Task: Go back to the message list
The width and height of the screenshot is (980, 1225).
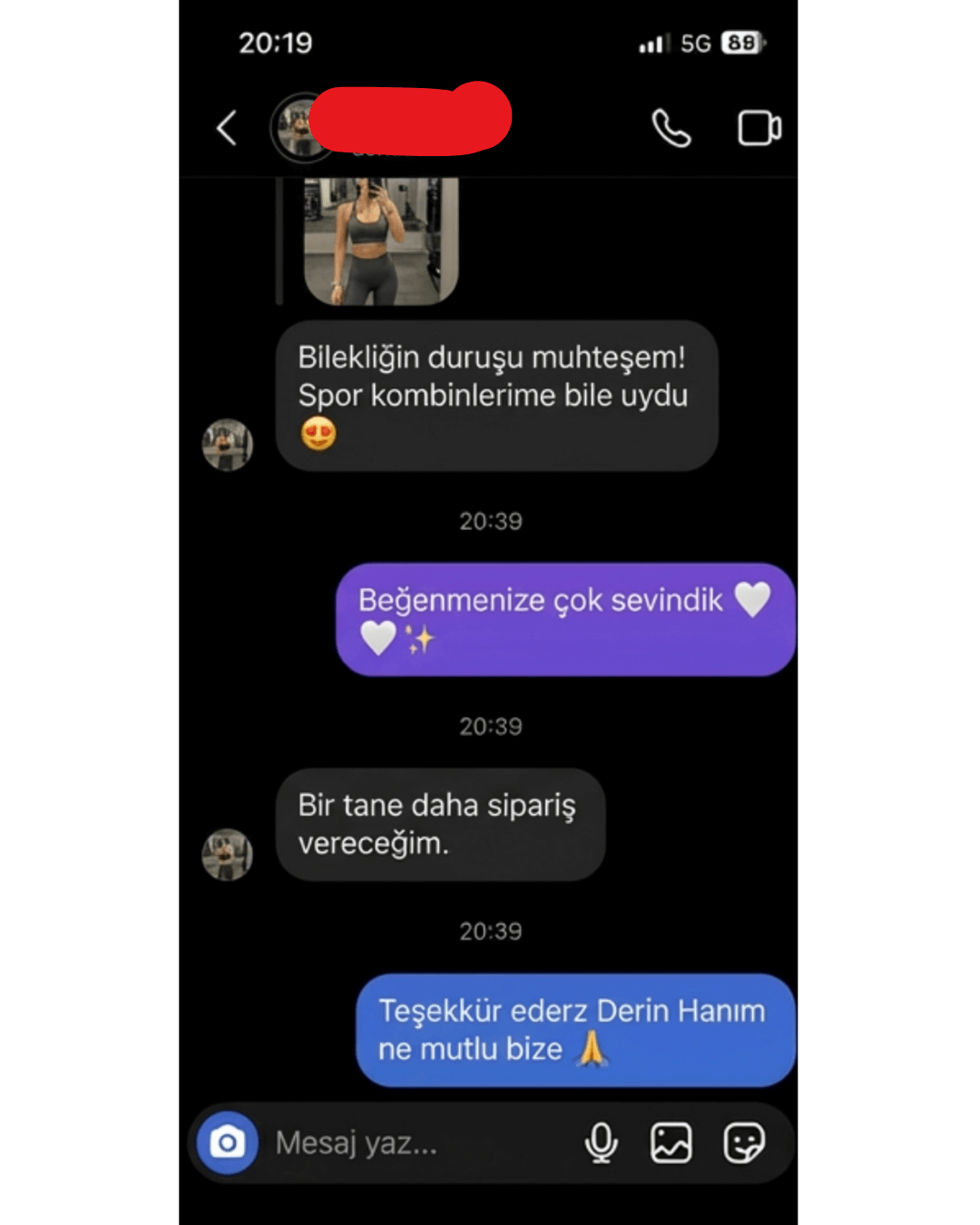Action: point(227,128)
